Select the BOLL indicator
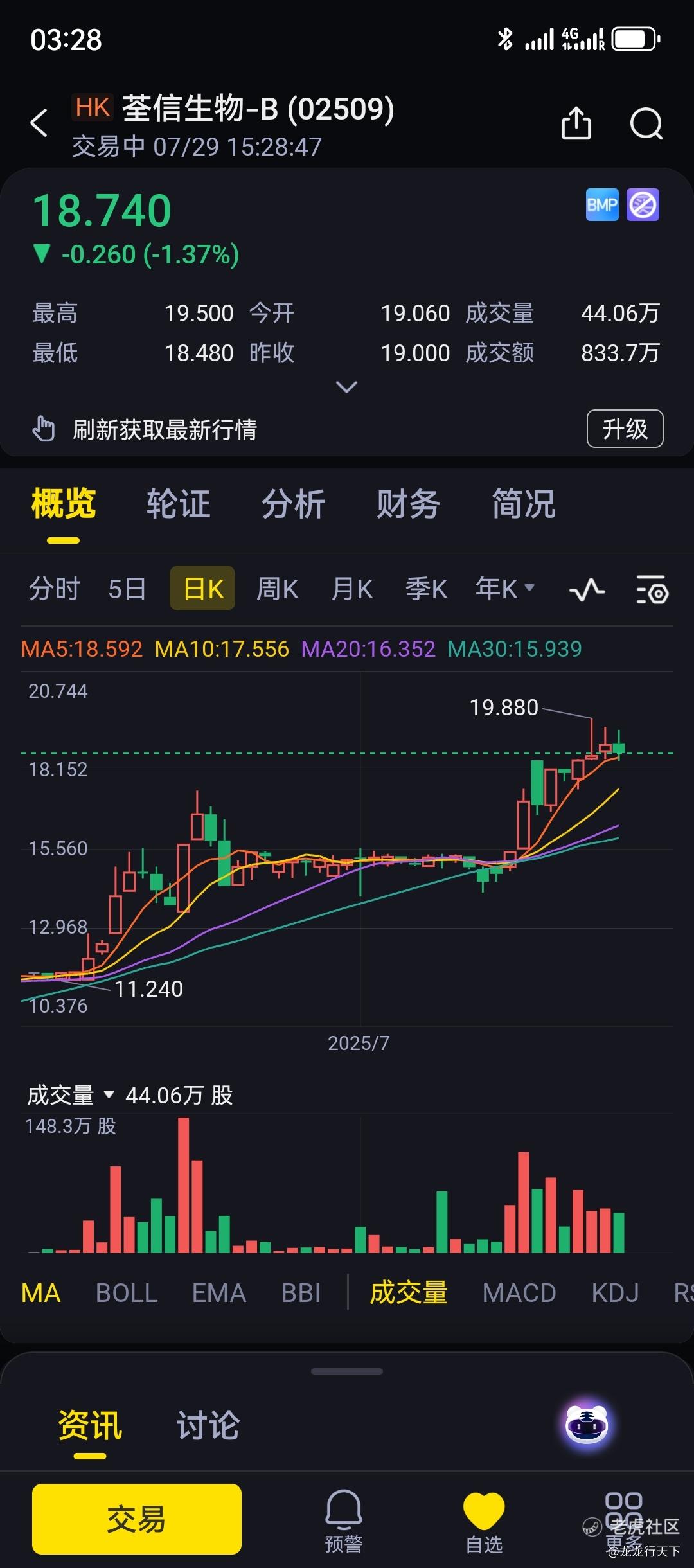This screenshot has width=694, height=1568. pos(127,1293)
